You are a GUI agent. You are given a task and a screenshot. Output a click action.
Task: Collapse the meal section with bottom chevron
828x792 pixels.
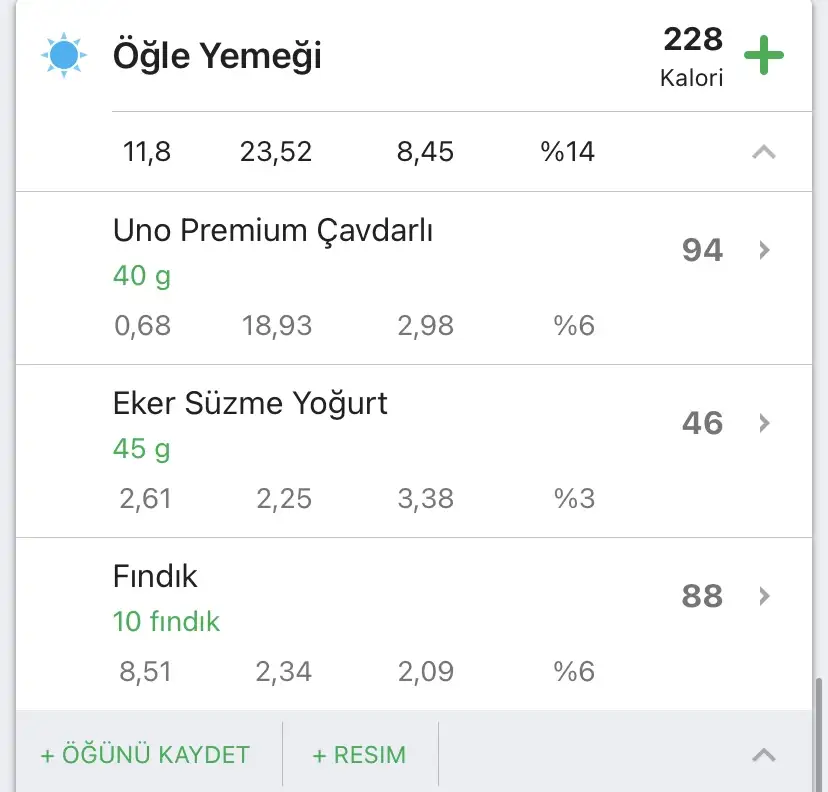pos(763,755)
